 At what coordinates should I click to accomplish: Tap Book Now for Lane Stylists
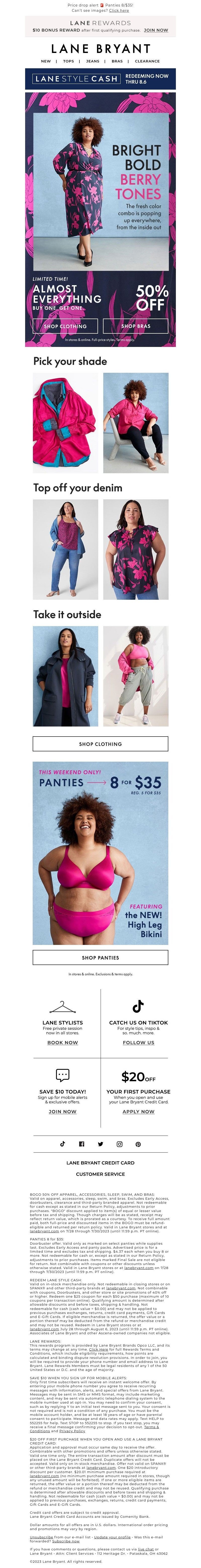[63, 1043]
